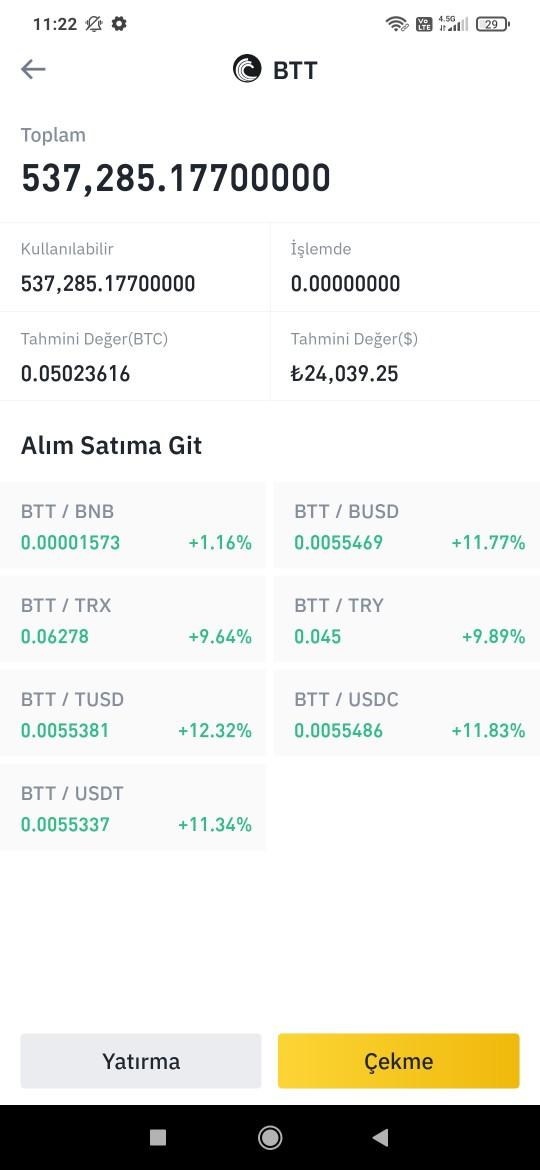
Task: Tap the yellow Çekme withdraw button
Action: pyautogui.click(x=398, y=1061)
